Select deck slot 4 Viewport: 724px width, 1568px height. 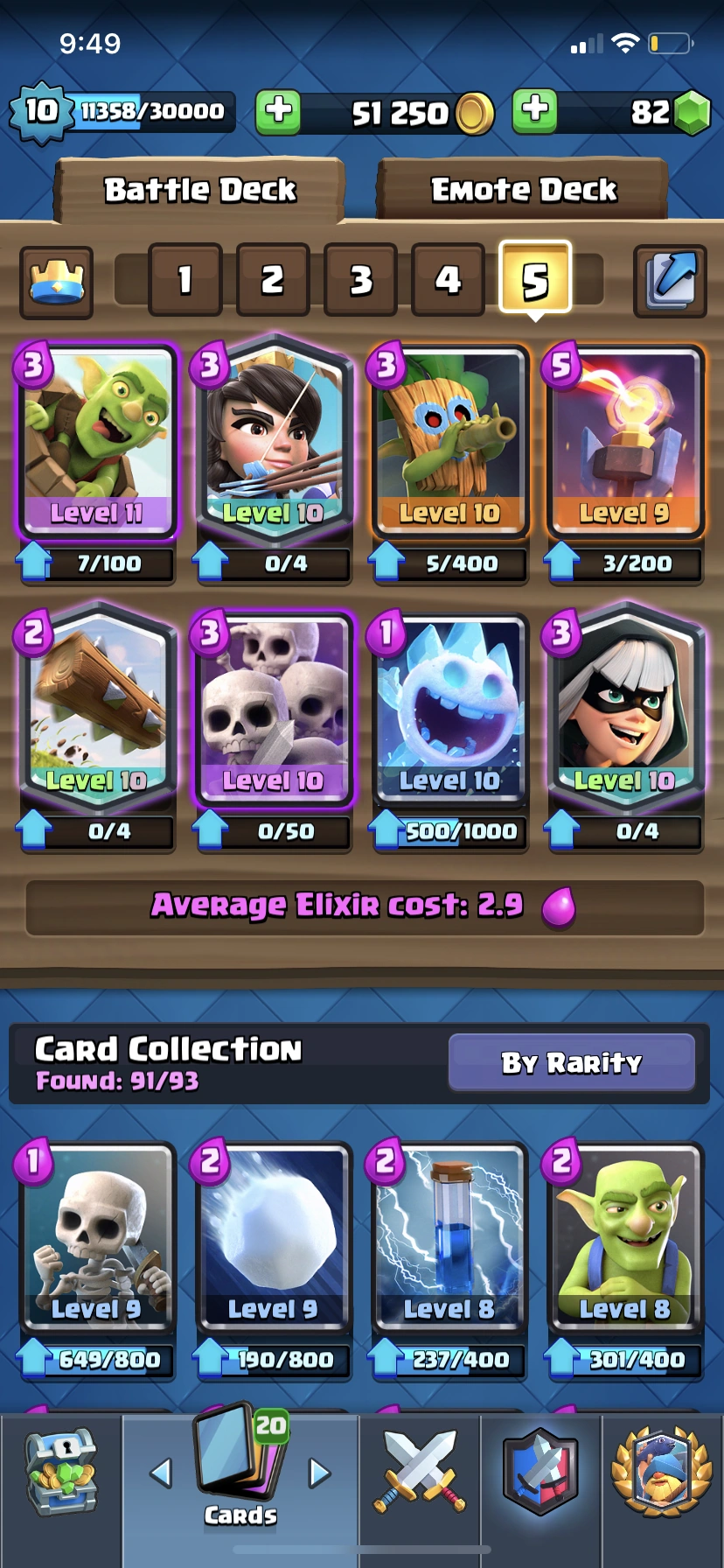(x=448, y=280)
